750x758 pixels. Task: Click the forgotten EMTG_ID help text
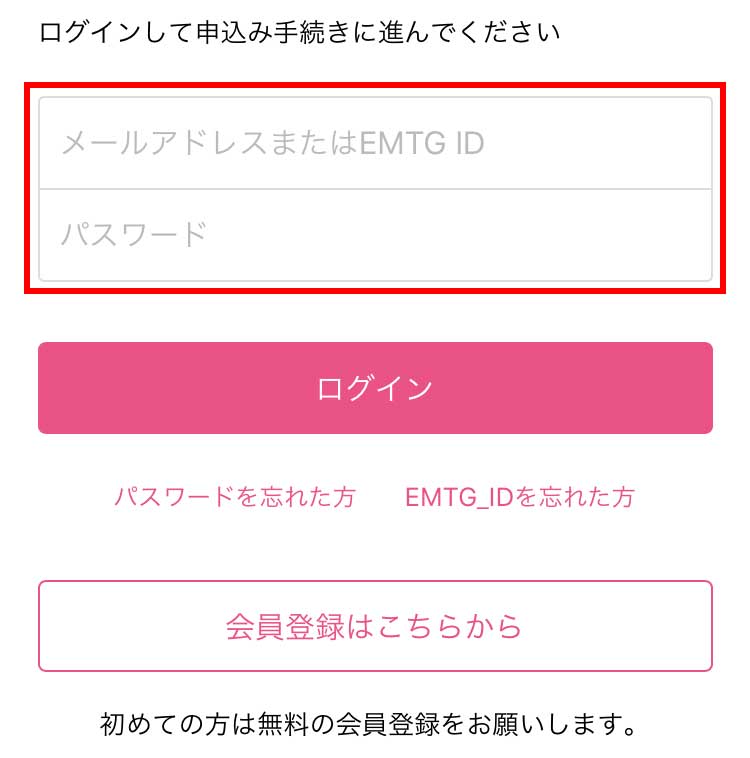click(524, 496)
